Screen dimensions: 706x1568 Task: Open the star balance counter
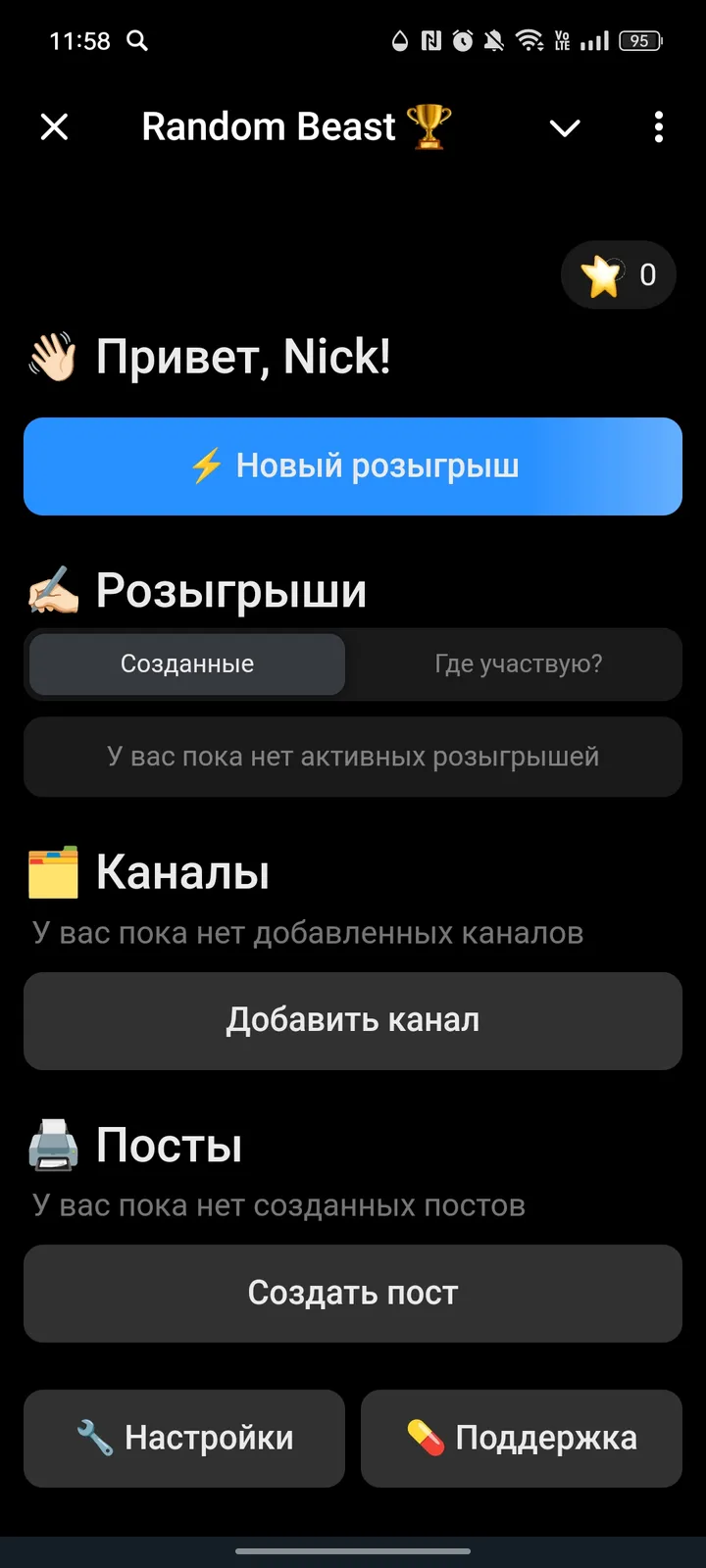coord(618,275)
